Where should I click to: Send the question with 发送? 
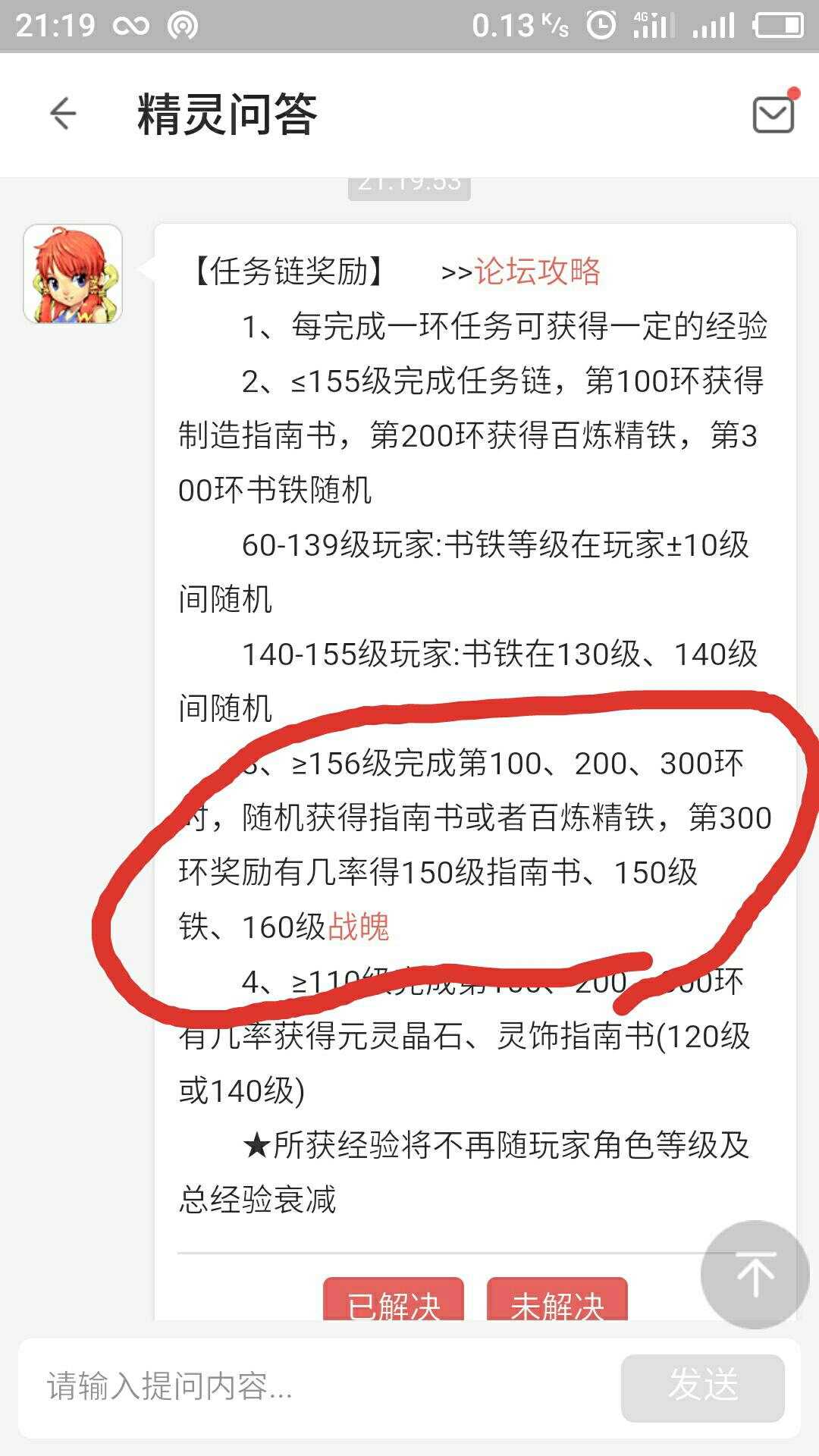coord(702,1387)
